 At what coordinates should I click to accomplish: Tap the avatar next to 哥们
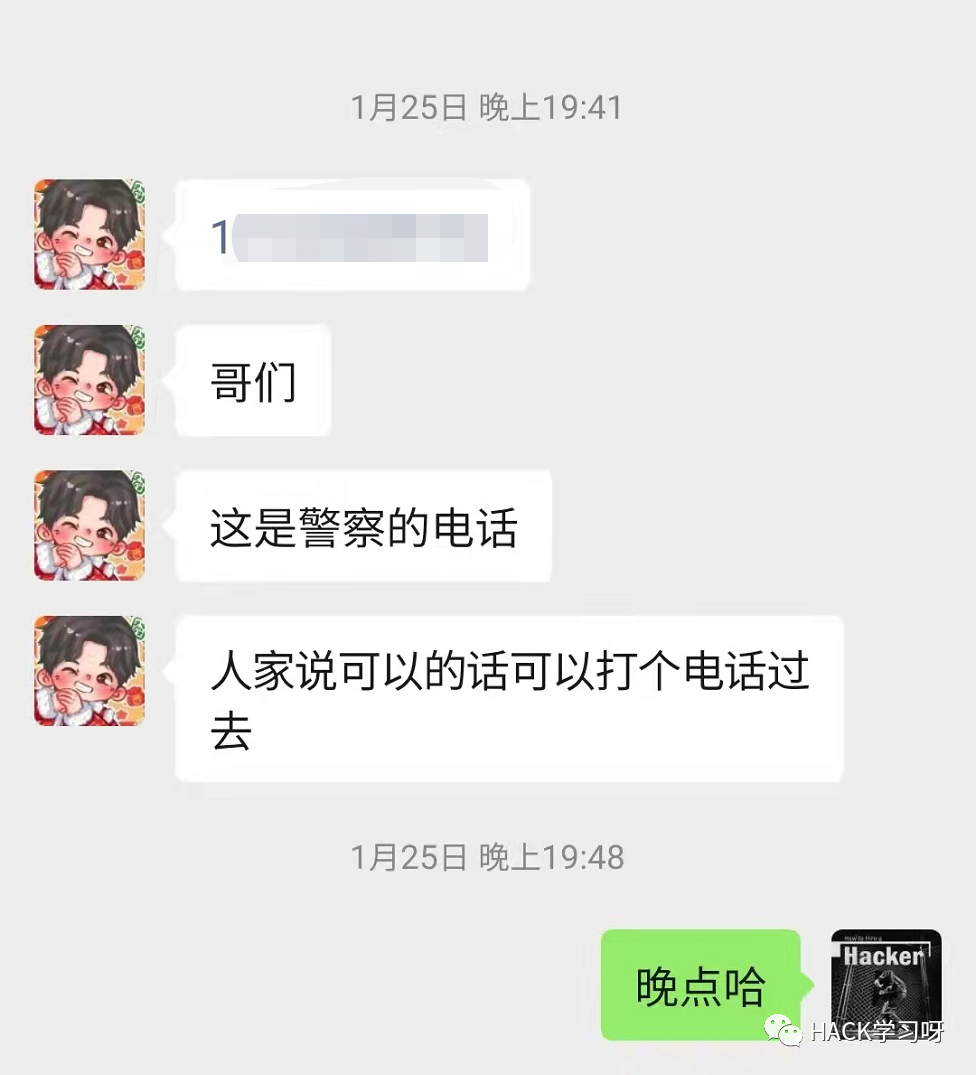pos(90,380)
